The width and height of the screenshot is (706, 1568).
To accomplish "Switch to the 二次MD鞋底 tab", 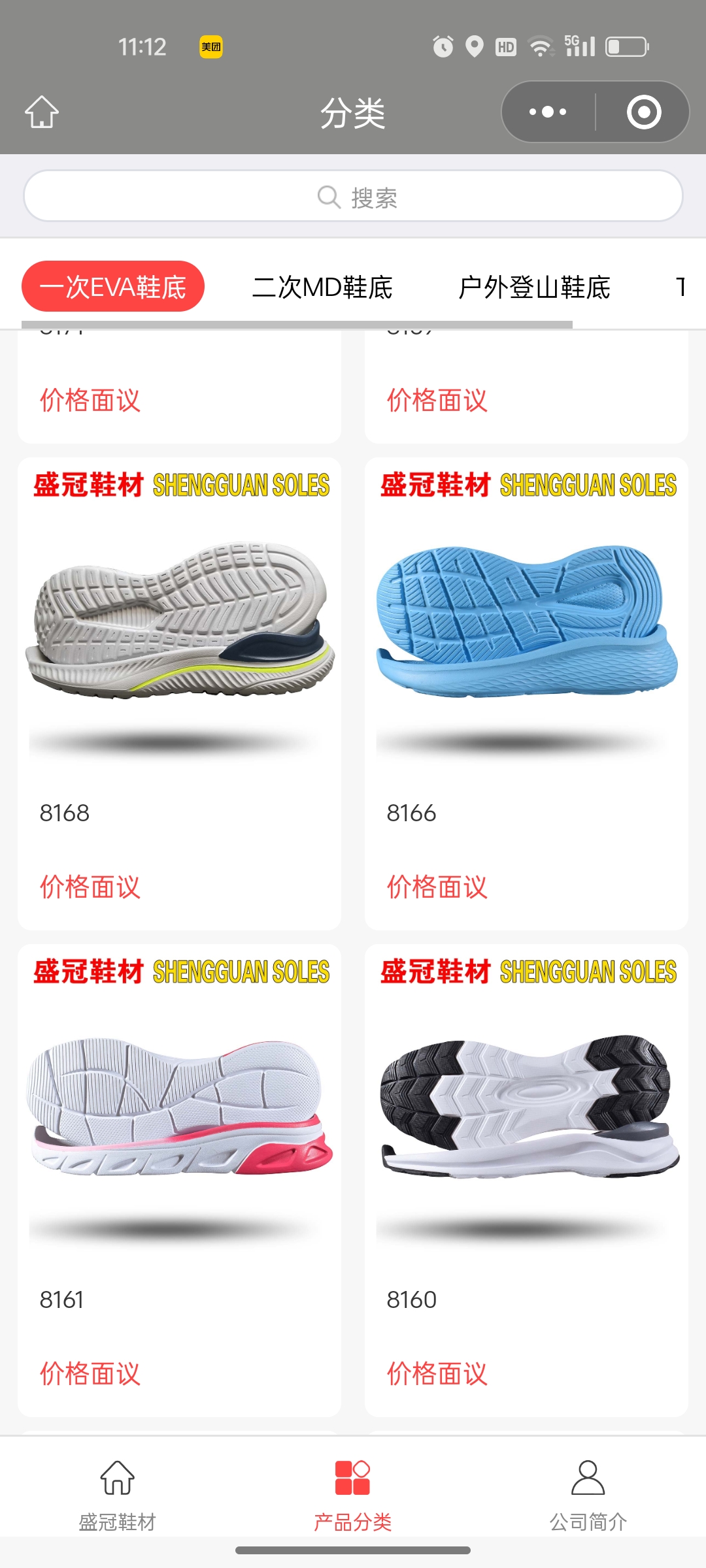I will (322, 287).
